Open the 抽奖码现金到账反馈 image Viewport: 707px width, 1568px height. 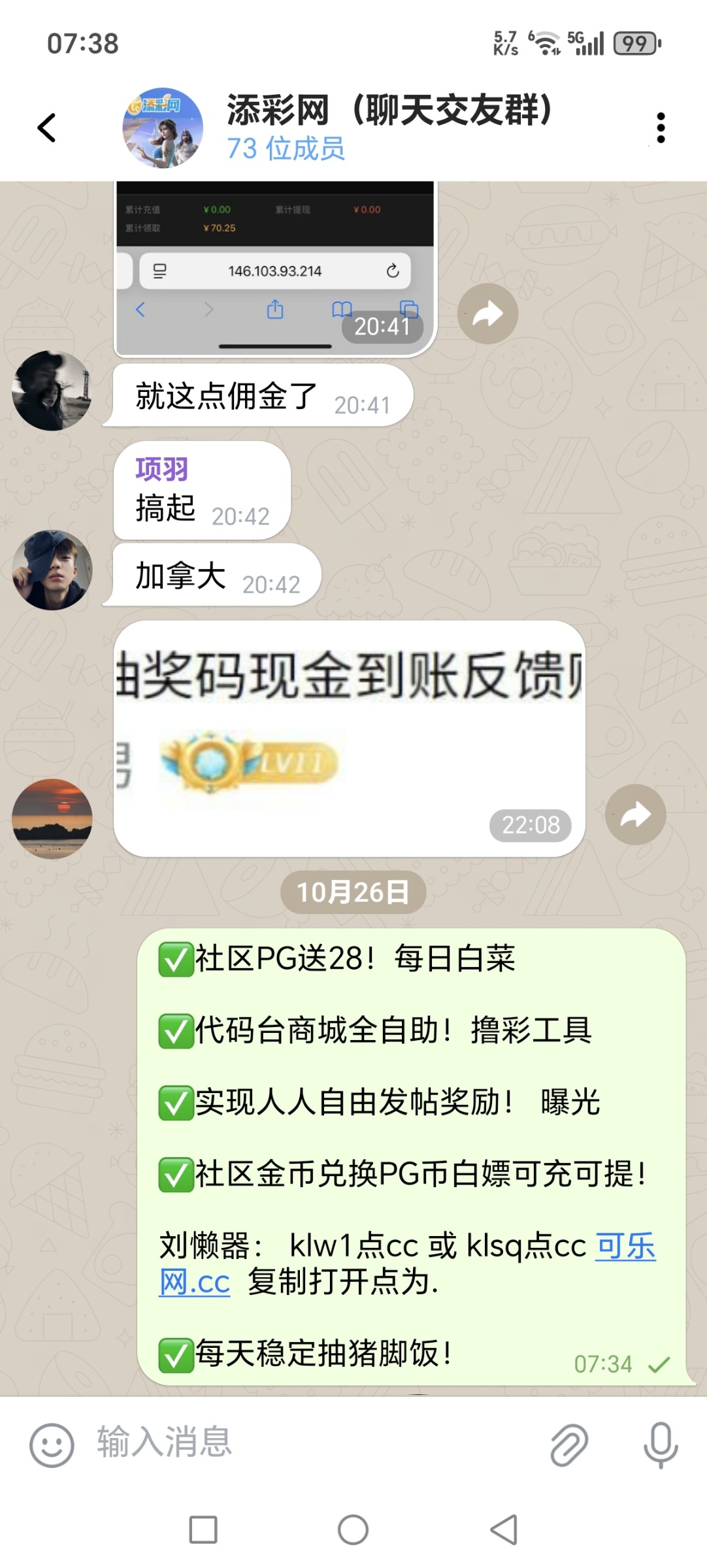(x=349, y=738)
